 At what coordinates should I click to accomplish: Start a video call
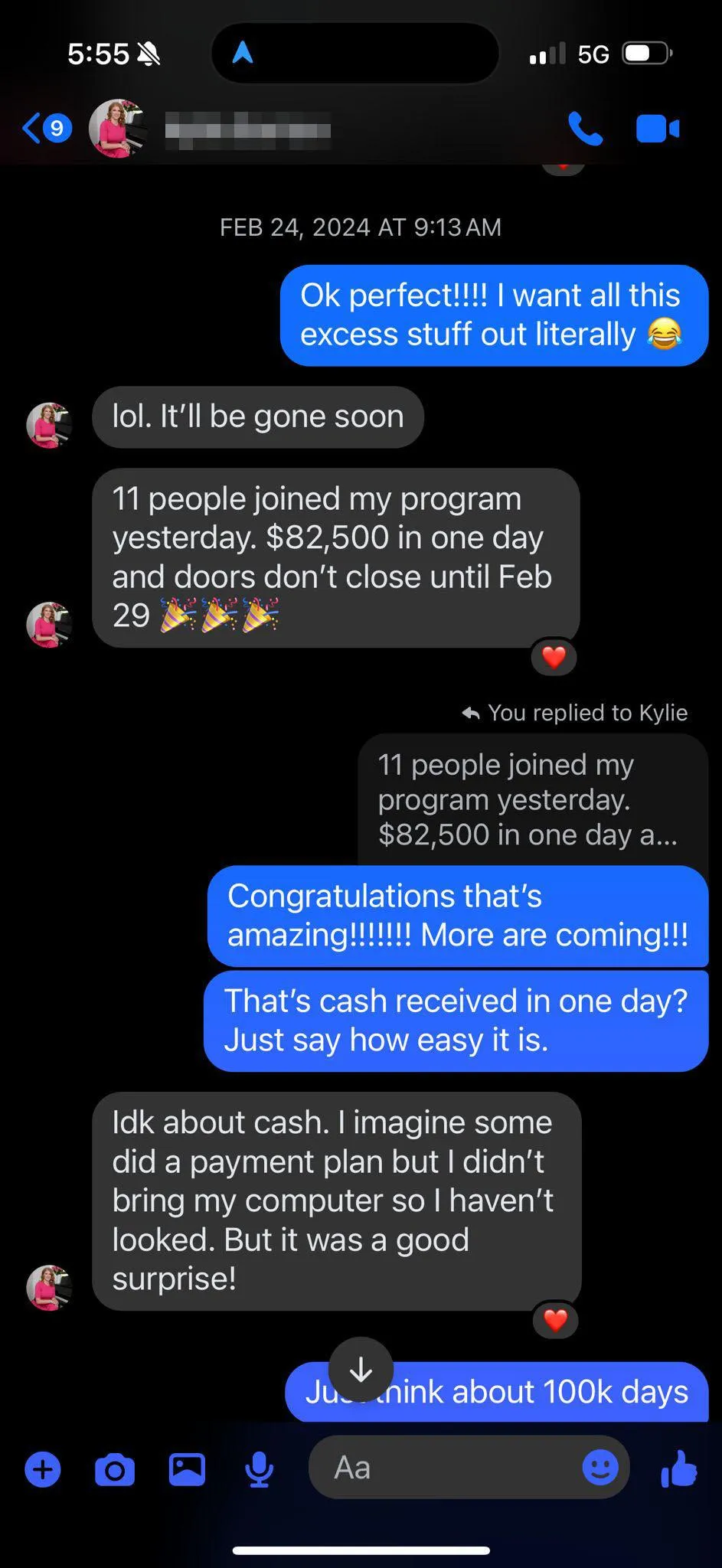click(x=657, y=129)
